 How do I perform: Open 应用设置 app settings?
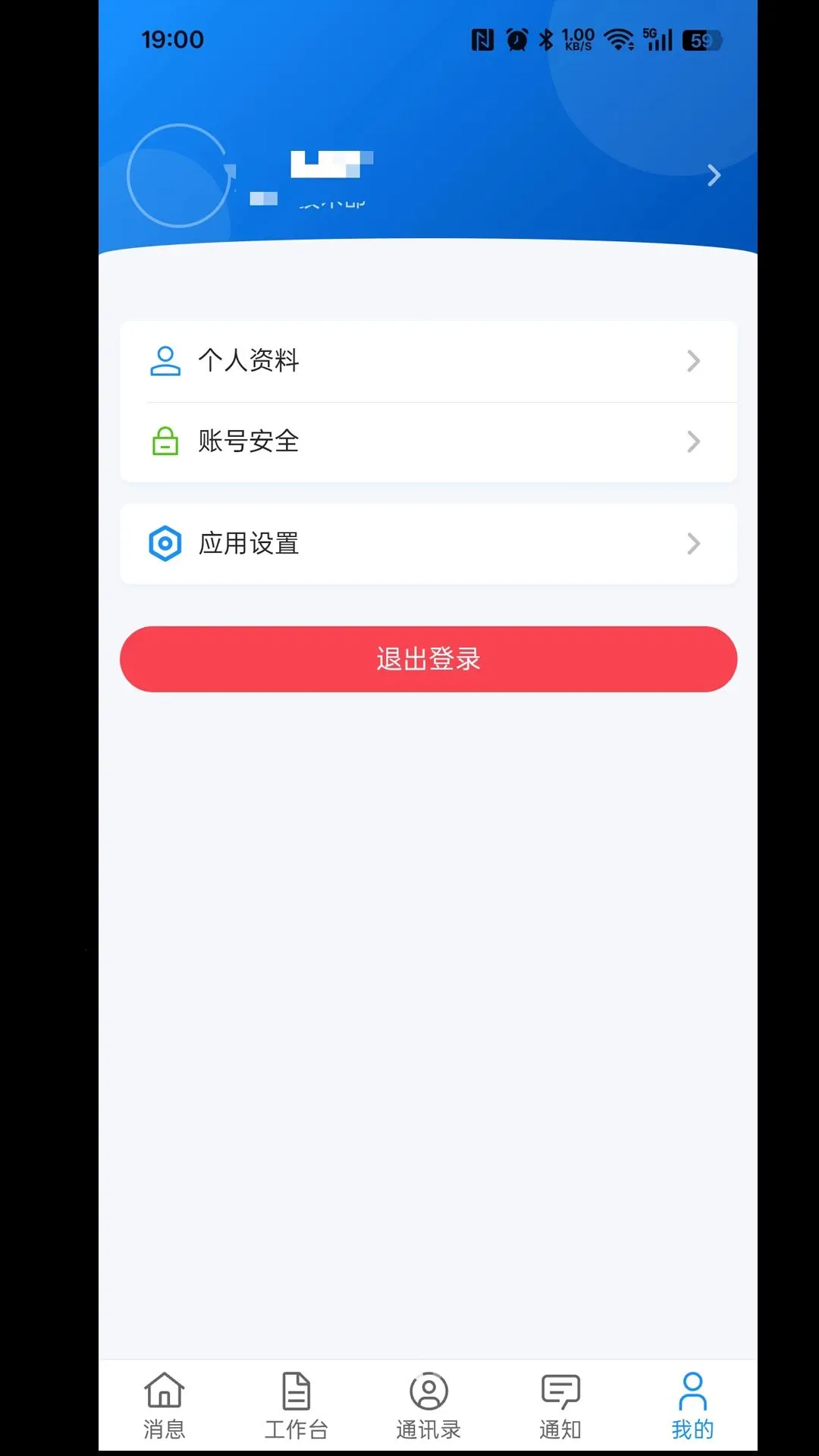point(428,544)
